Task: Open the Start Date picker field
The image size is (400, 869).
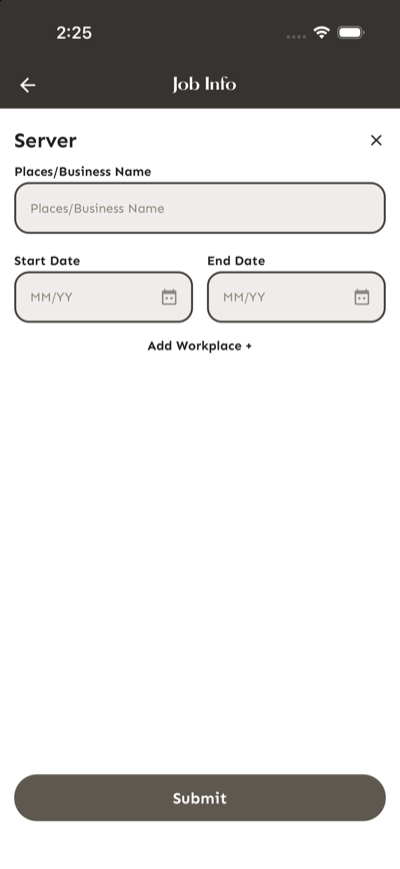Action: click(x=104, y=297)
